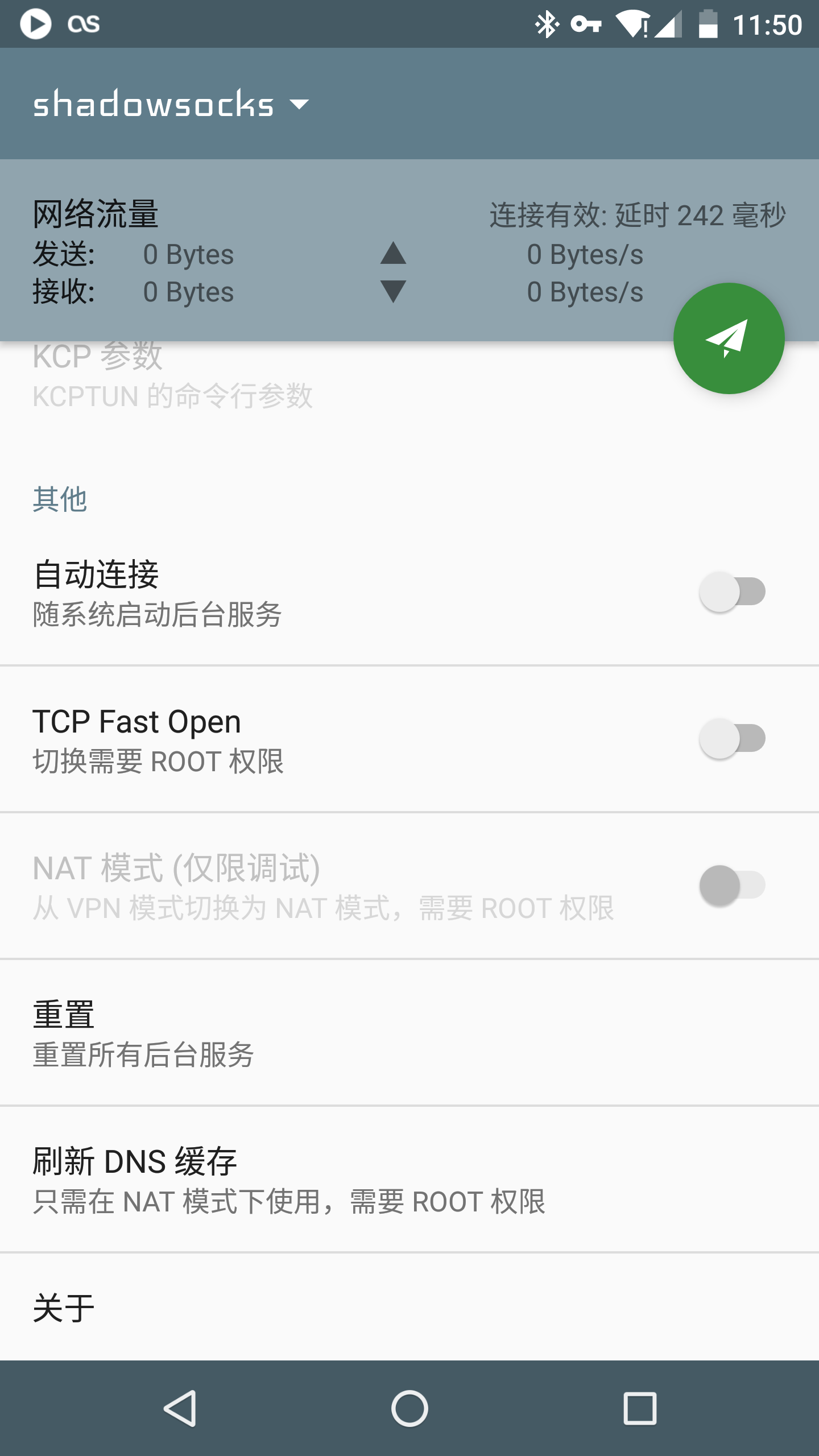This screenshot has height=1456, width=819.
Task: Tap the VPN key icon in status bar
Action: (x=587, y=24)
